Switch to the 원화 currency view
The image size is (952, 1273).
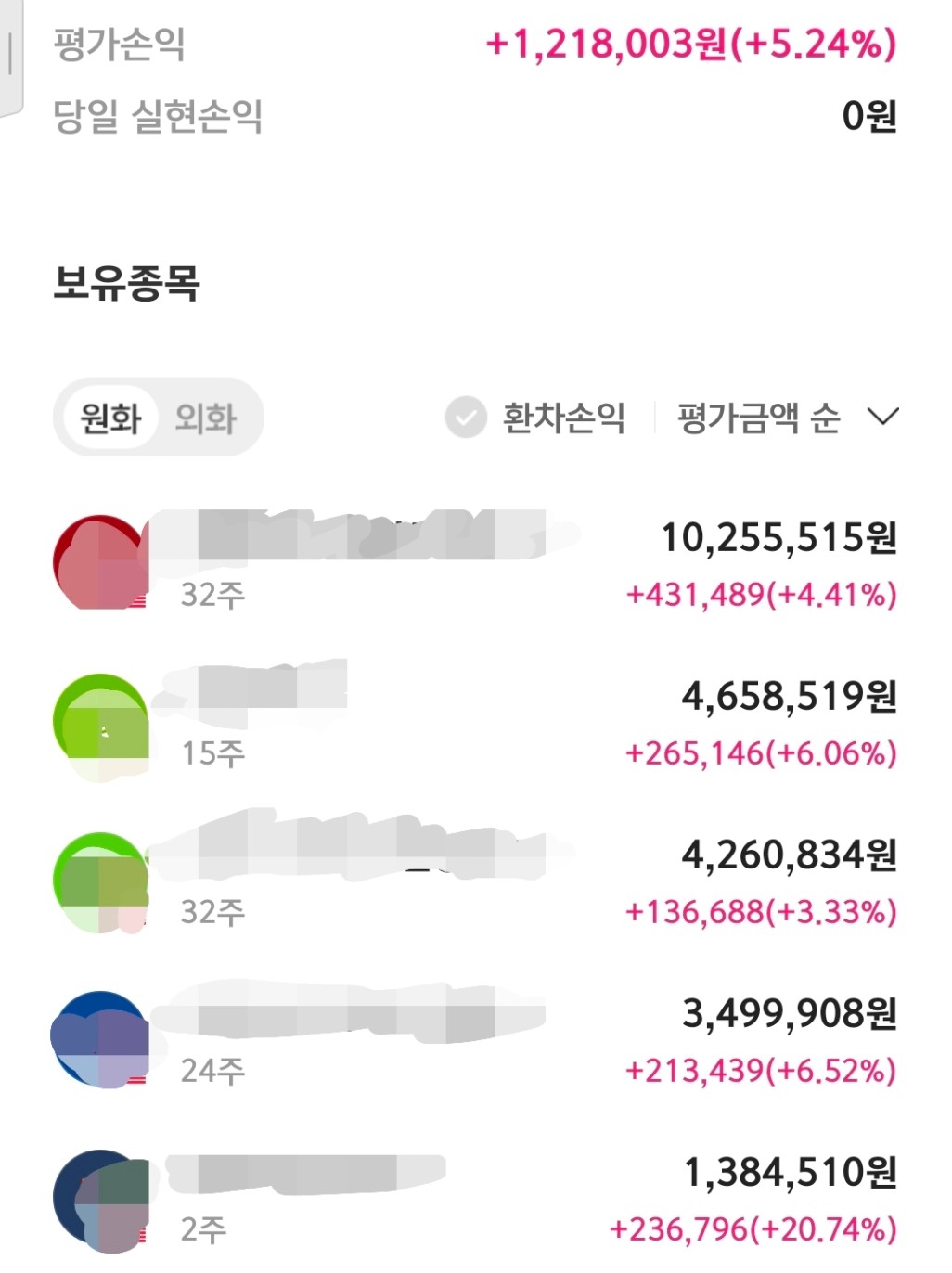[x=109, y=418]
